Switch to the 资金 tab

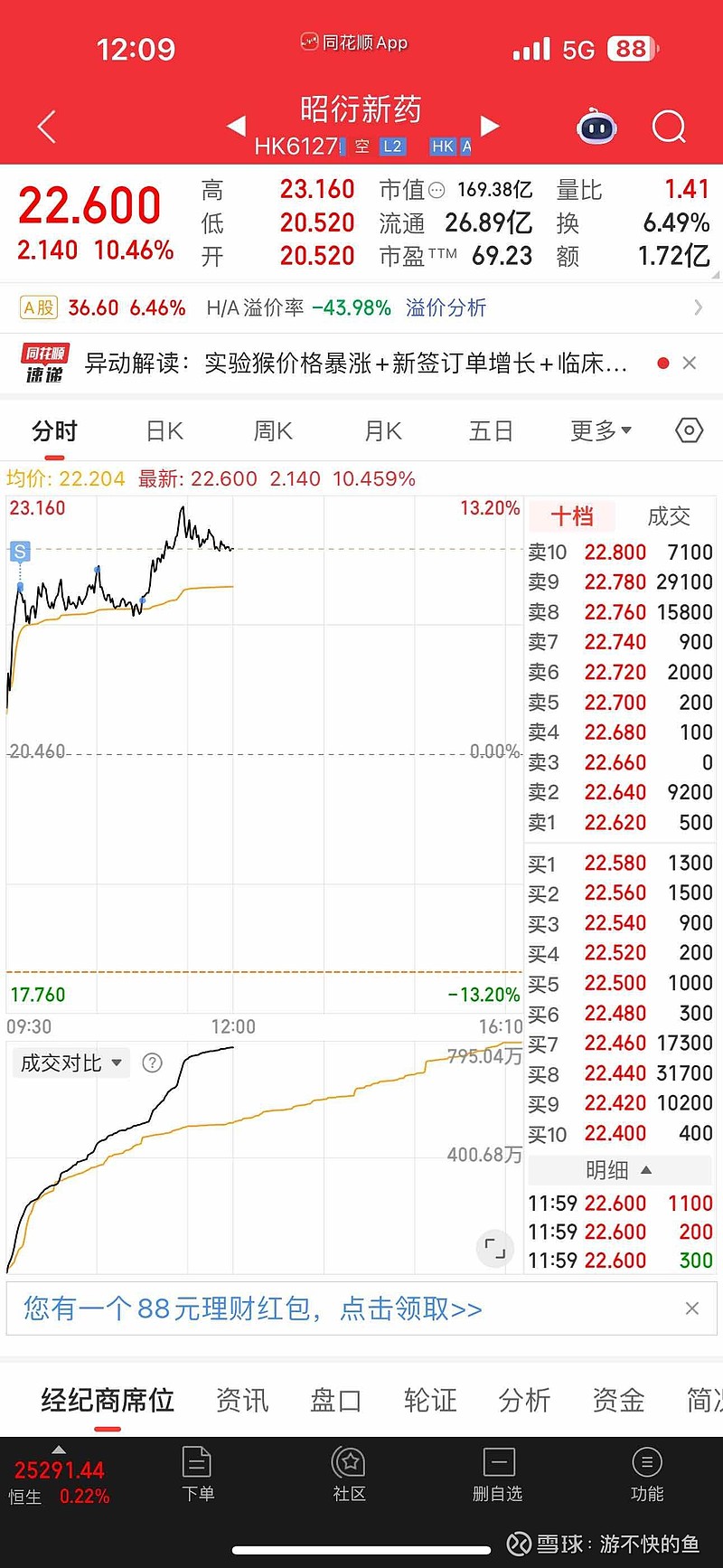tap(617, 1400)
